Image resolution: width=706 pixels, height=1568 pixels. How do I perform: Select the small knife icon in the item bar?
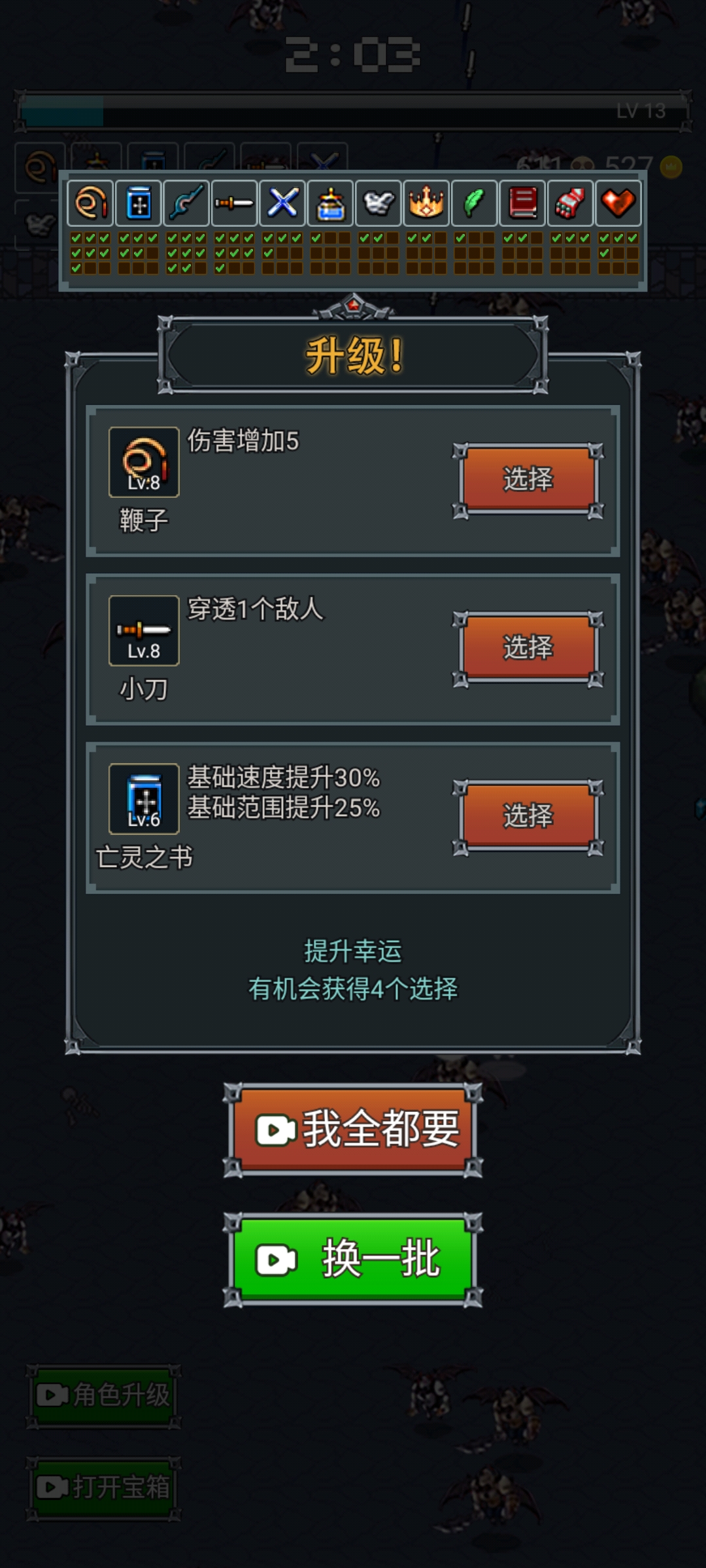point(234,203)
